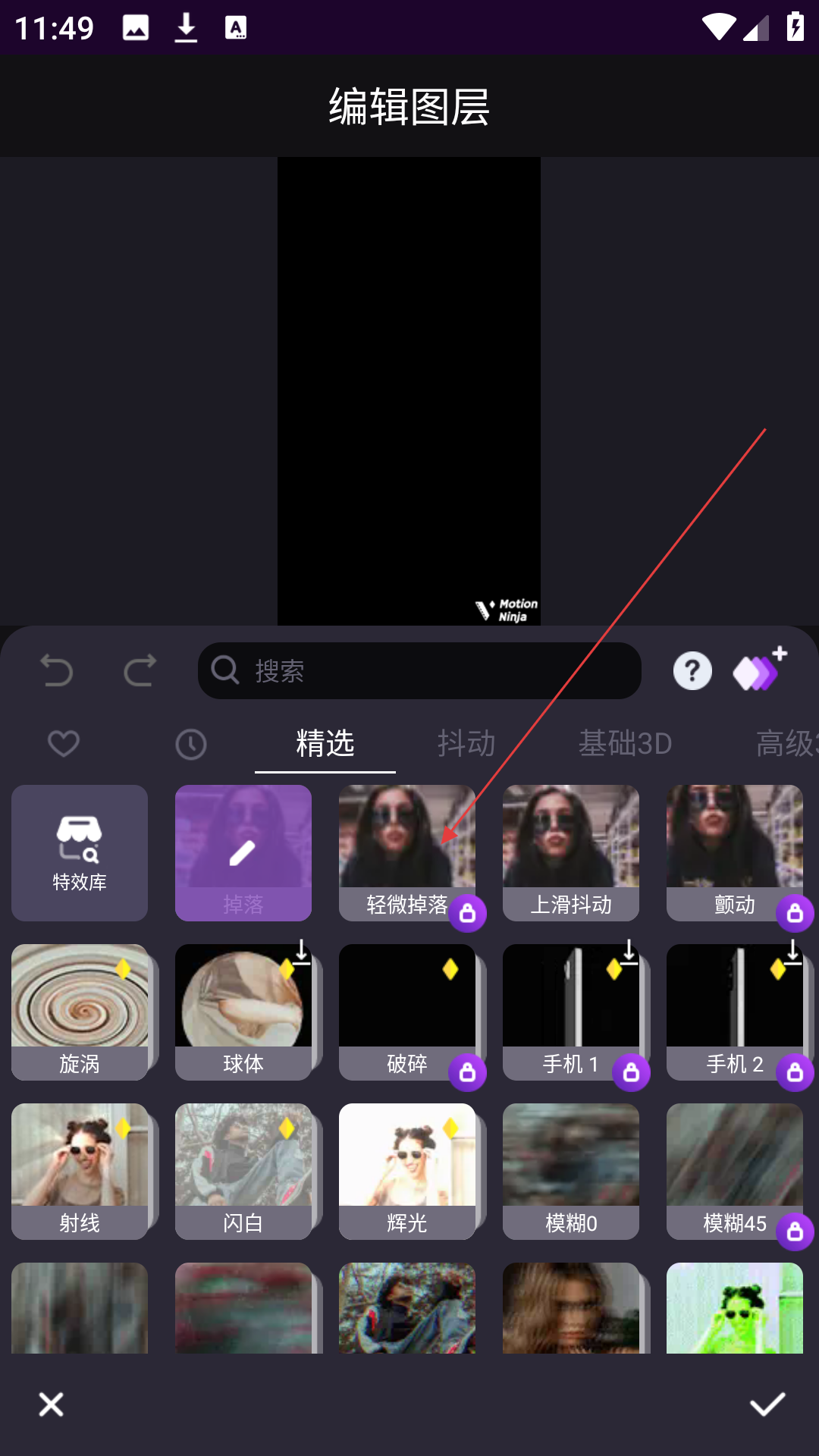Screen dimensions: 819x1456
Task: Cancel editing with the X button
Action: point(51,1404)
